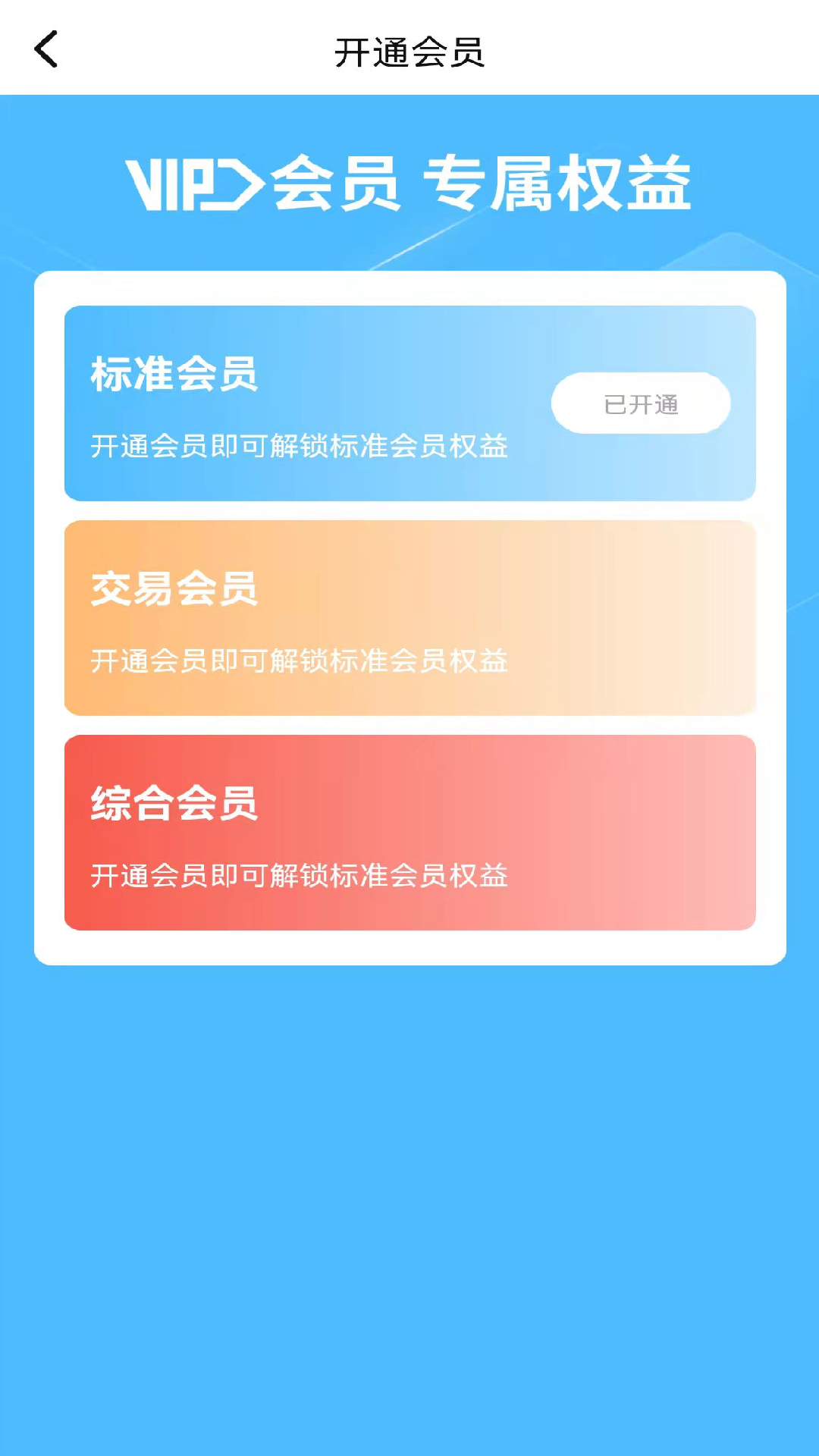Tap the rounded 已开通 pill on 标准会员

coord(641,403)
